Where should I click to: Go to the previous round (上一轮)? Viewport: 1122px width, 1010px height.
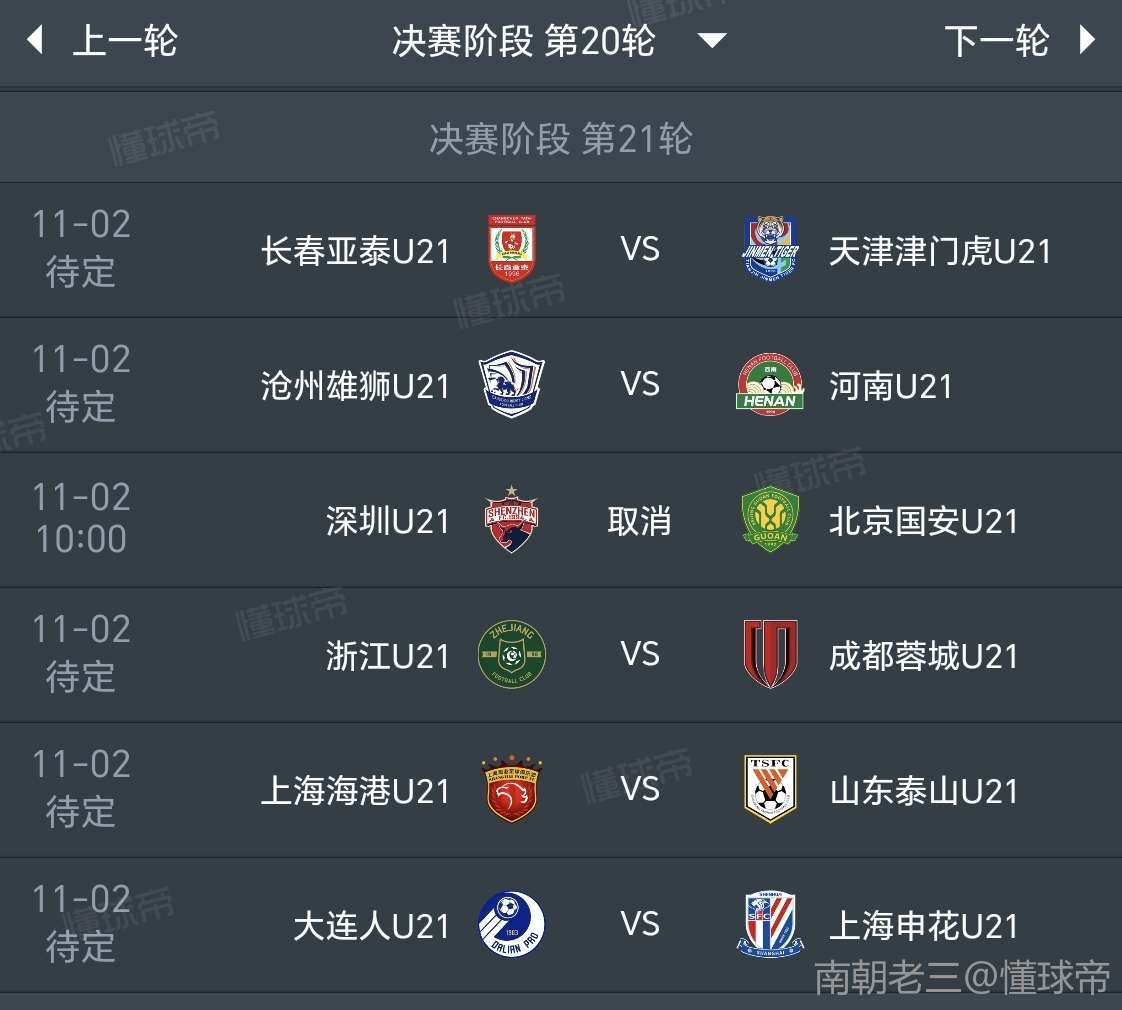[x=103, y=42]
